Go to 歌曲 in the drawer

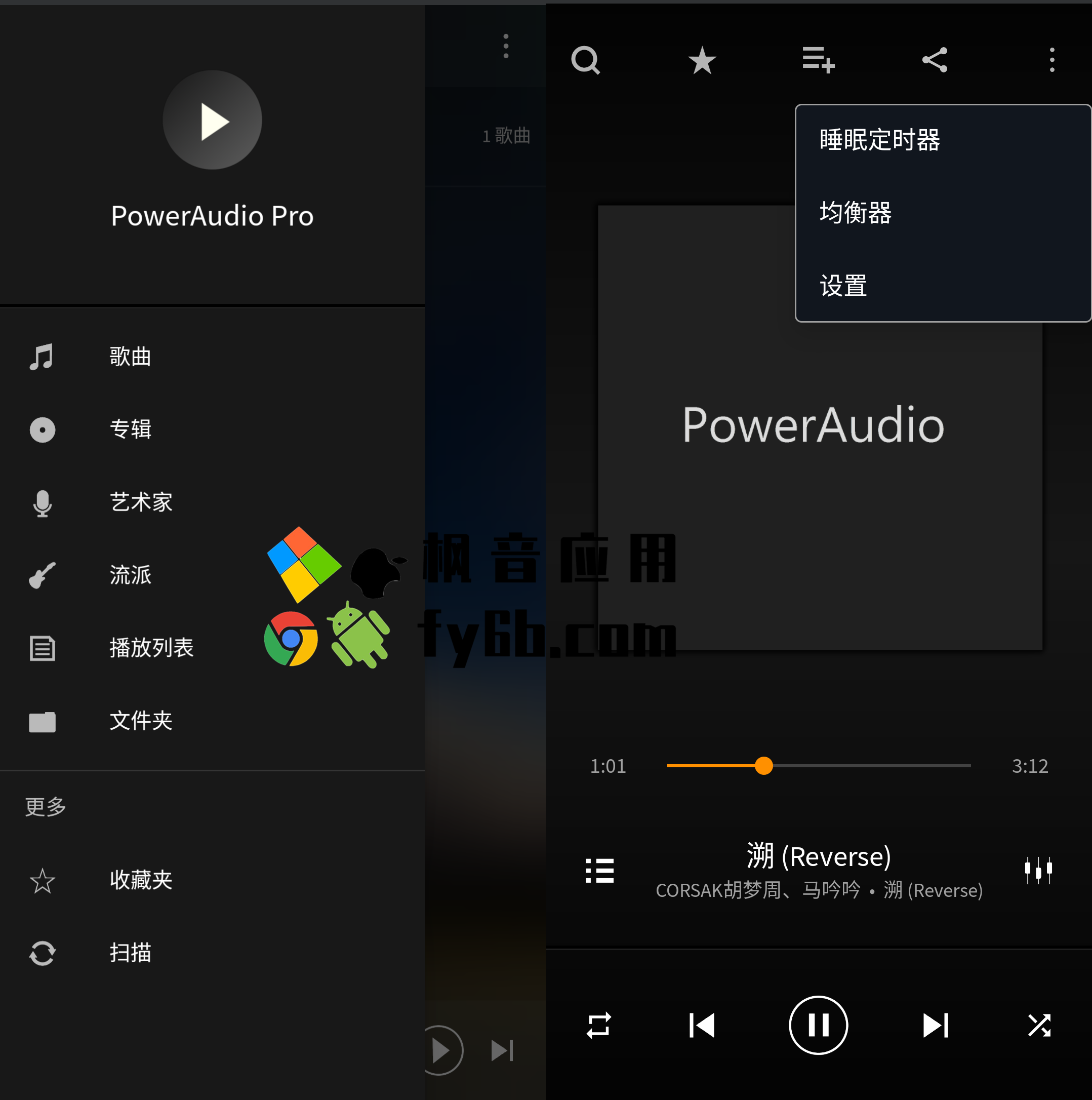130,357
